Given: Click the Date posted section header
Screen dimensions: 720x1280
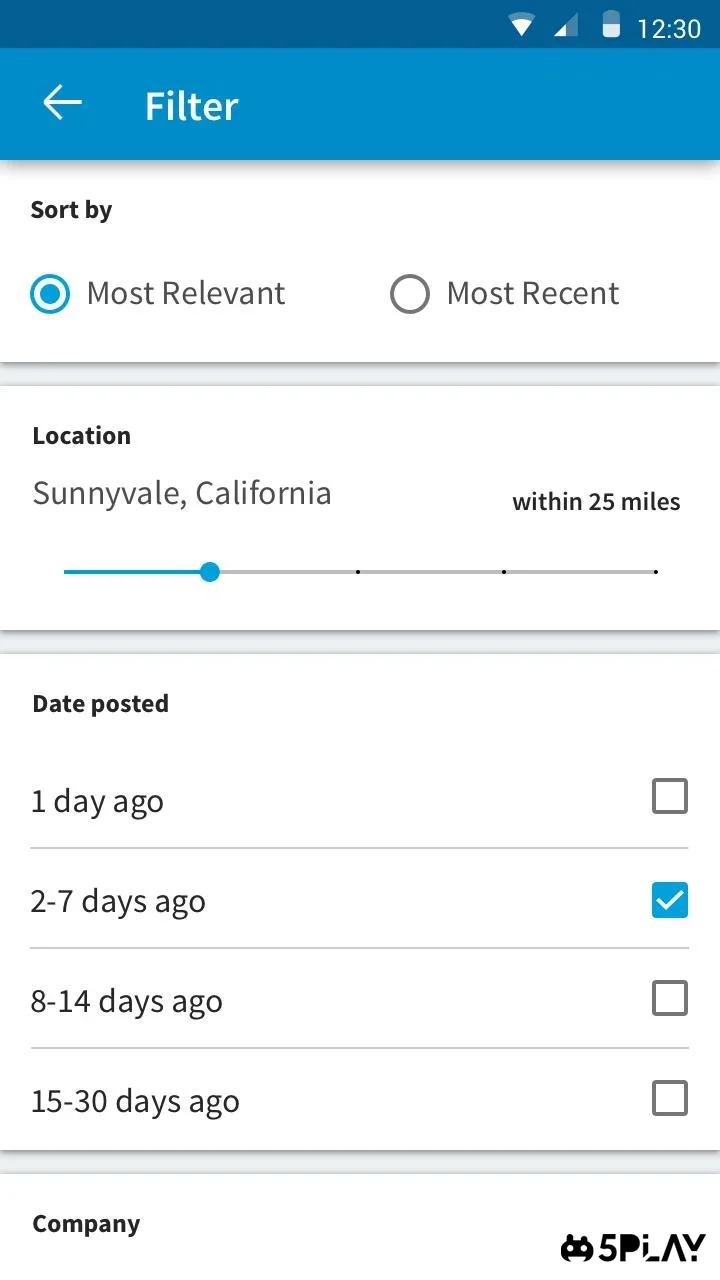Looking at the screenshot, I should (100, 703).
